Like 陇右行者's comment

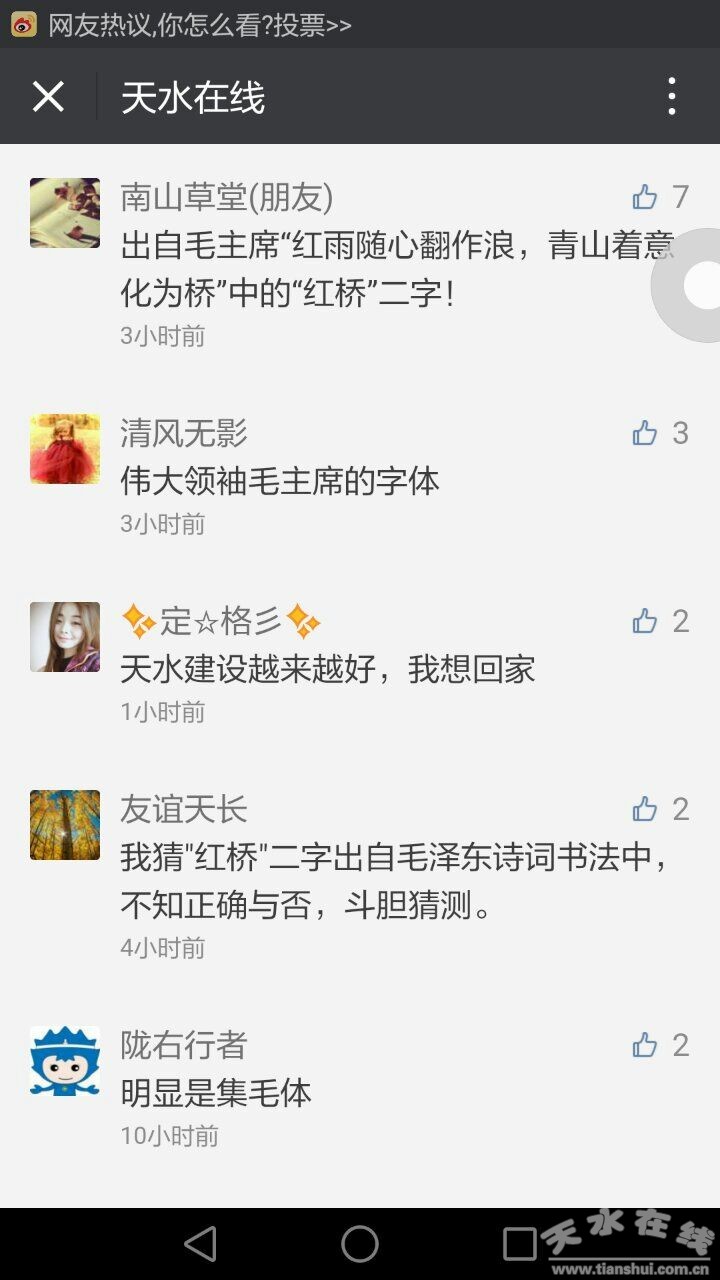pyautogui.click(x=645, y=1045)
